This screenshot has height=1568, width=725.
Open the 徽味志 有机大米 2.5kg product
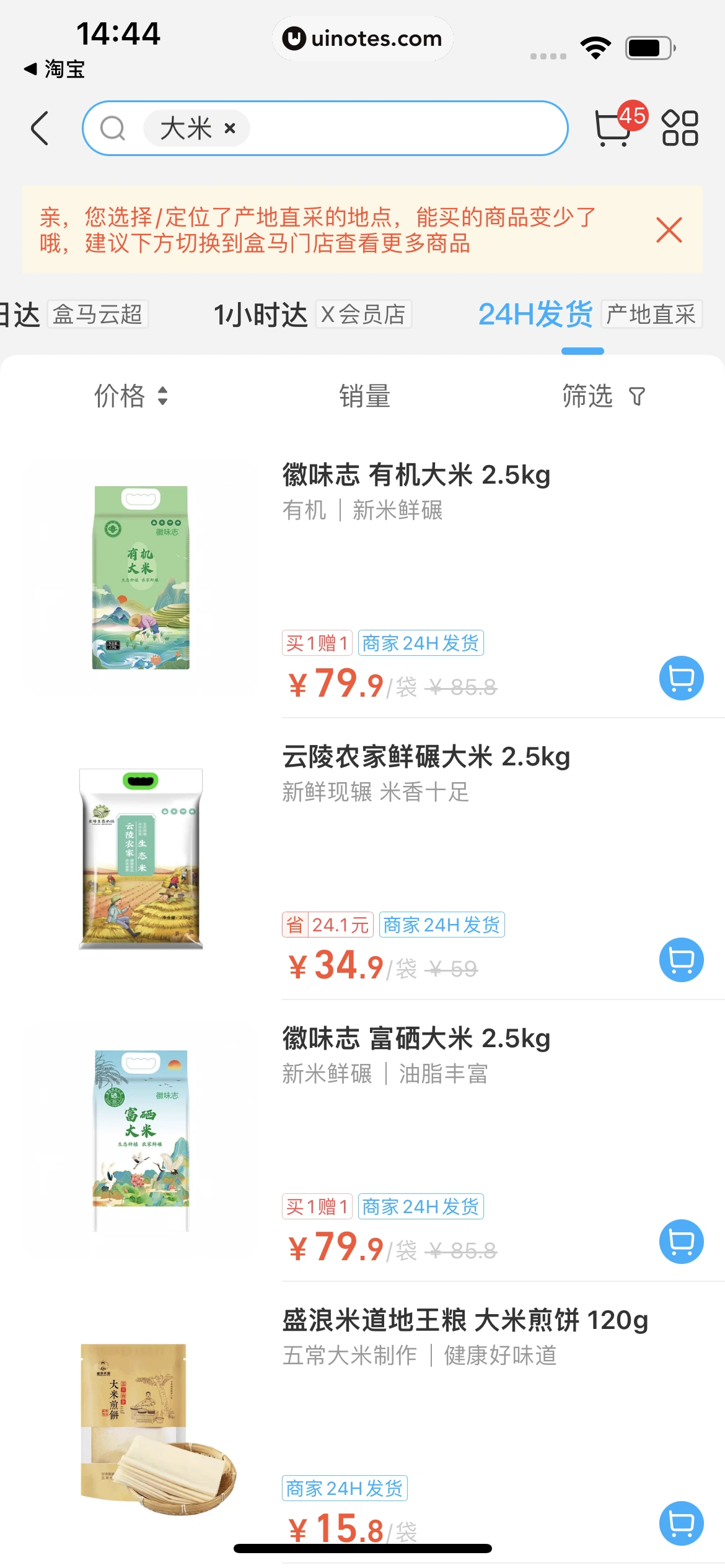coord(416,476)
